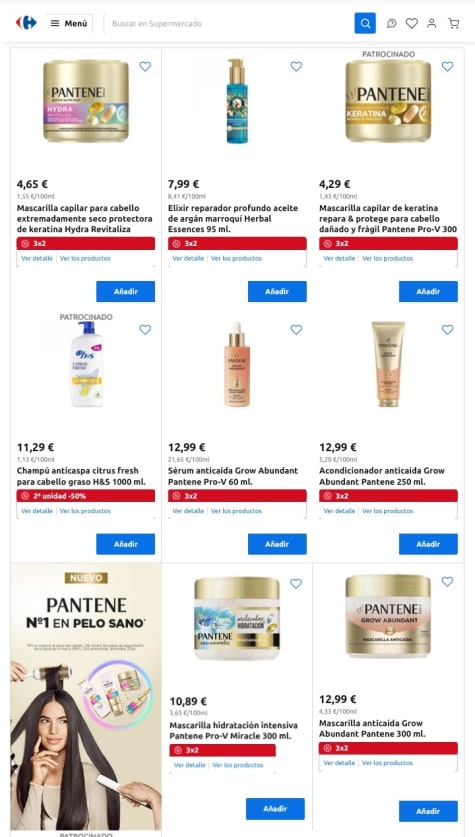Screen dimensions: 475x837
Task: Tap the Buscar en Supermercado search field
Action: pyautogui.click(x=229, y=23)
